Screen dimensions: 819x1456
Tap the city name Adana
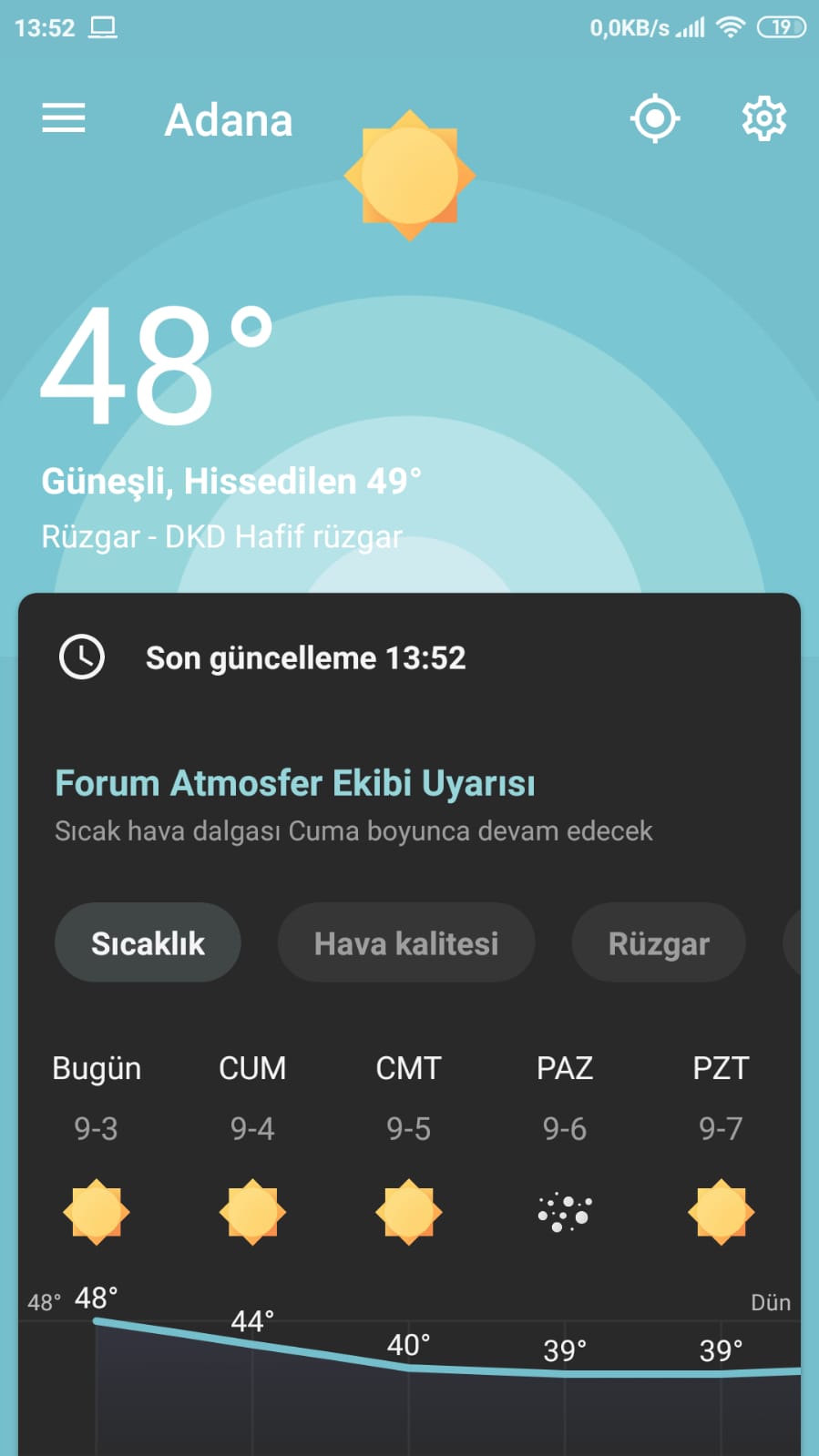[229, 120]
